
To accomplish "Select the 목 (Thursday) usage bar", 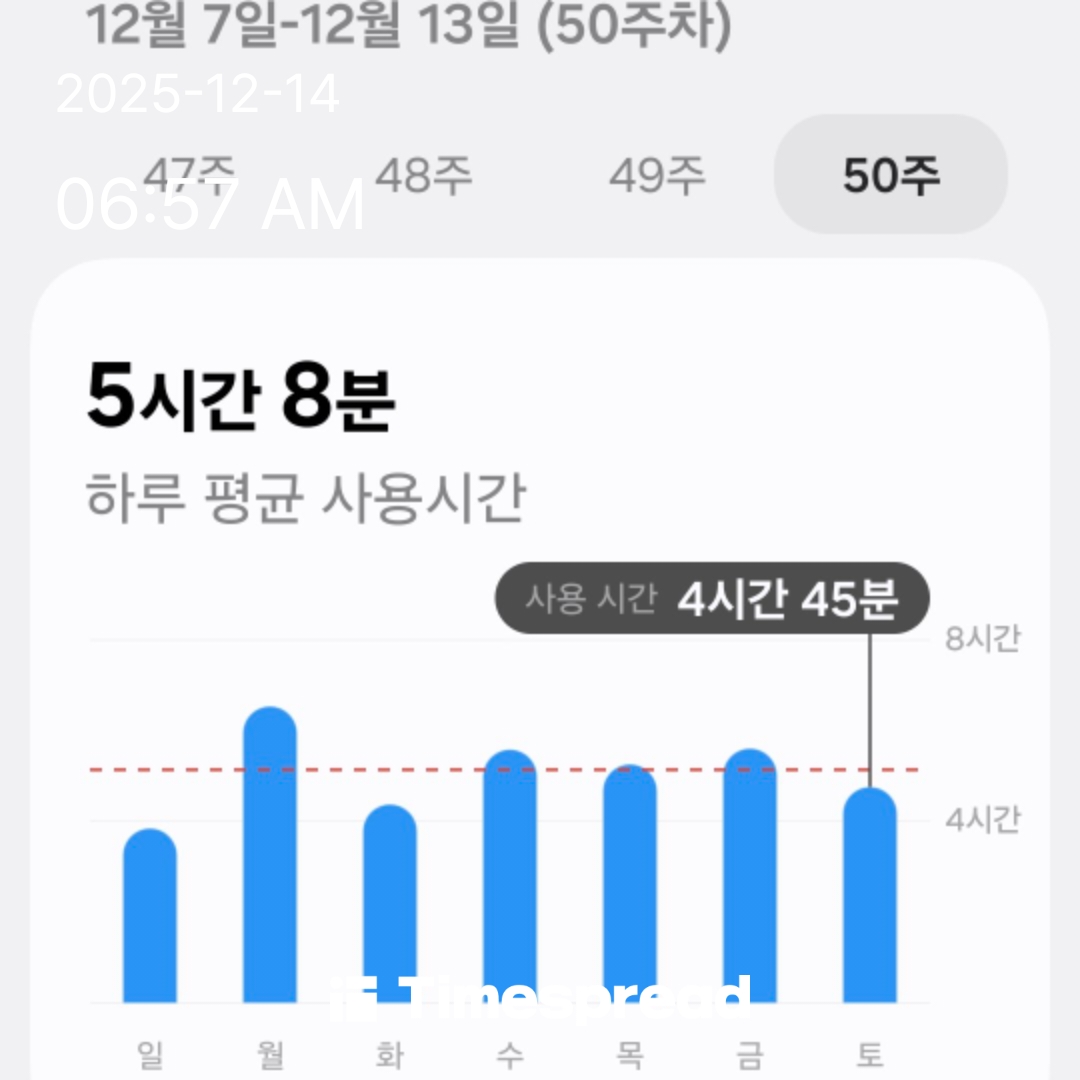I will [630, 885].
